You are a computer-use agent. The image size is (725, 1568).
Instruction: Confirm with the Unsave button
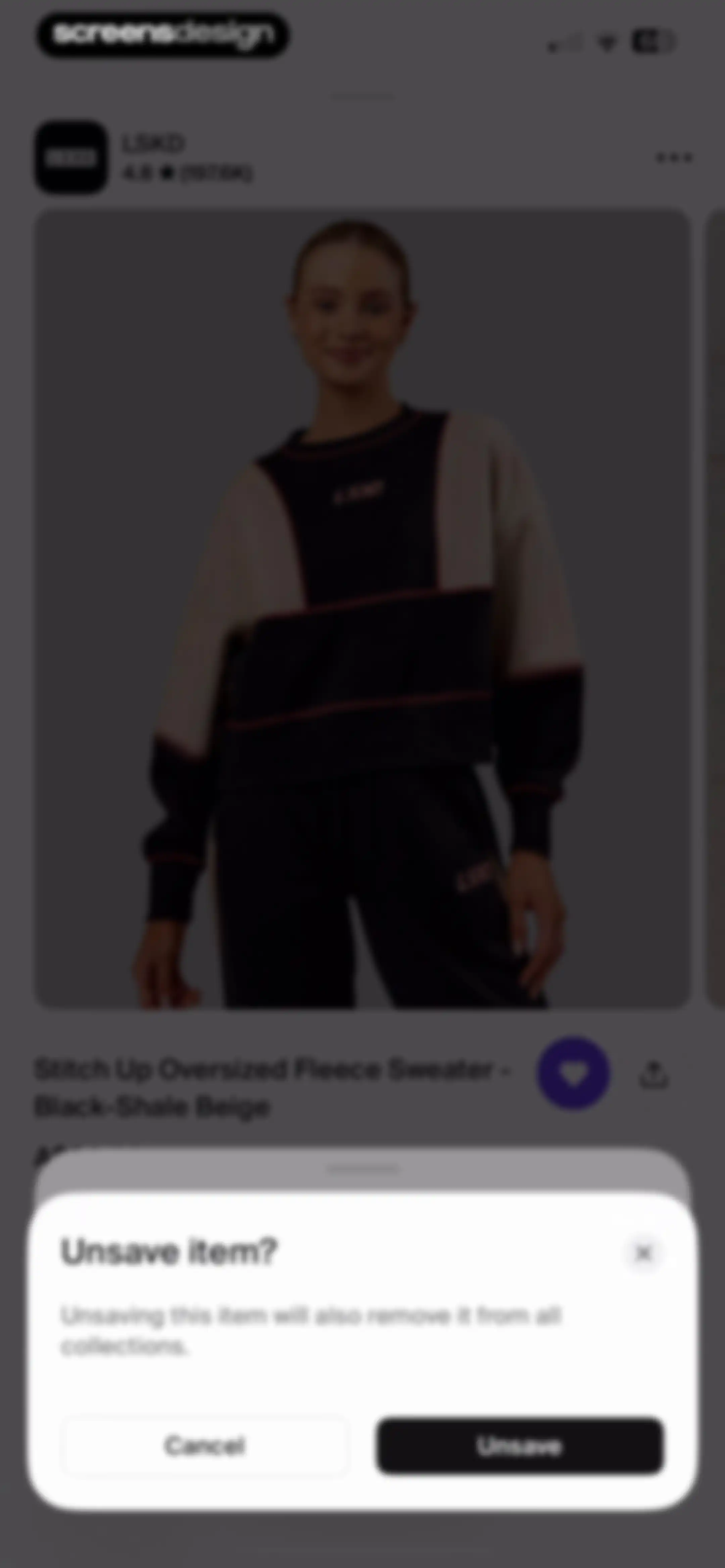tap(519, 1446)
